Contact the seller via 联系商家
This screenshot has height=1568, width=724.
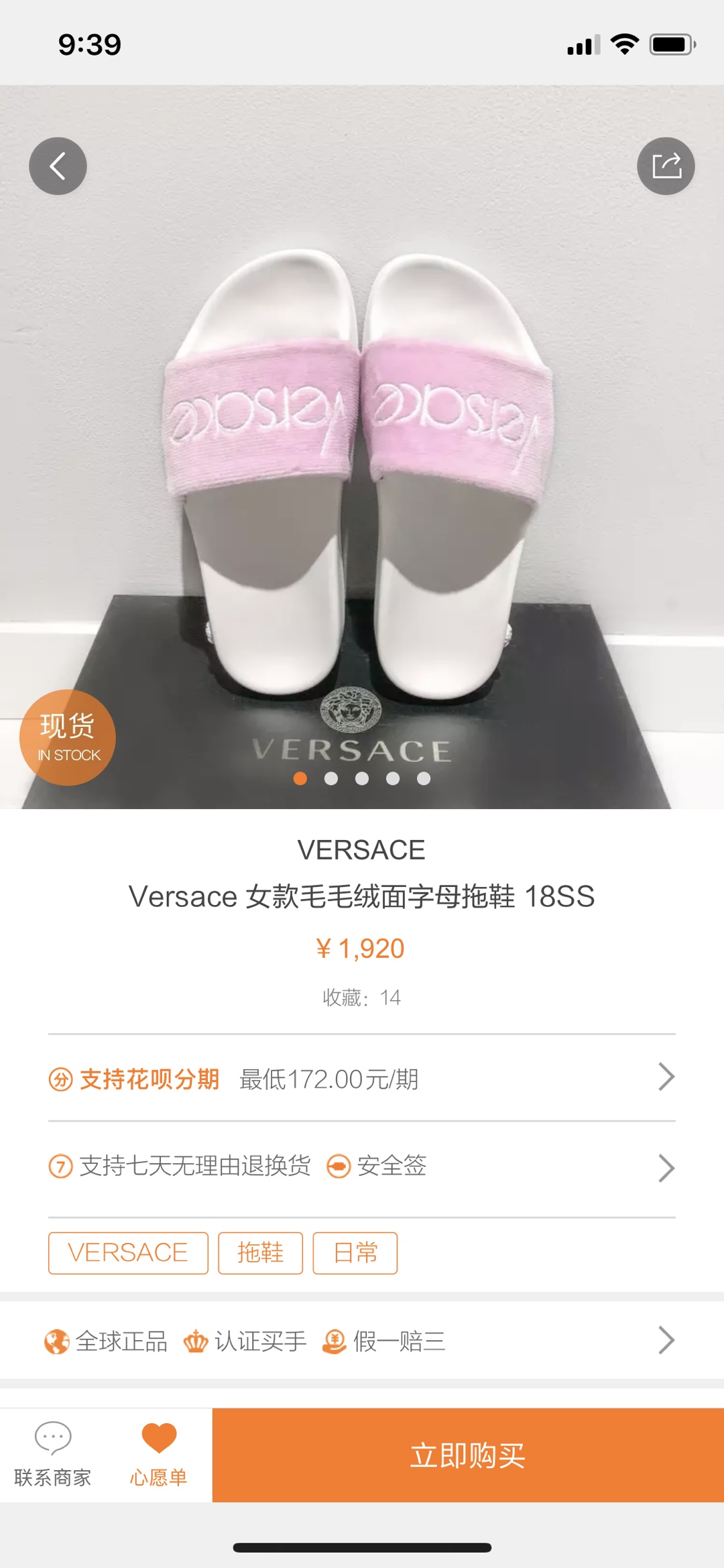[52, 1455]
